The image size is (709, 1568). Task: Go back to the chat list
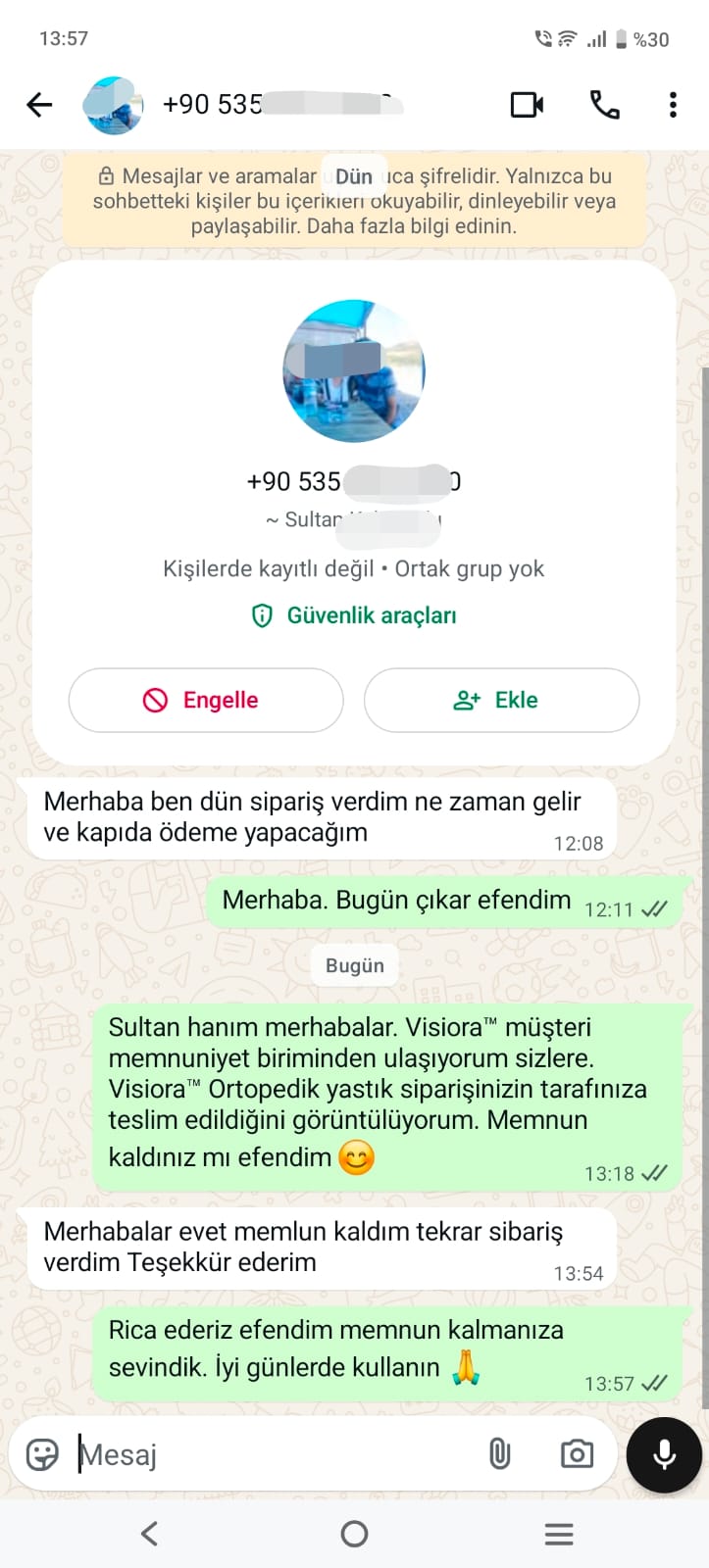tap(39, 105)
